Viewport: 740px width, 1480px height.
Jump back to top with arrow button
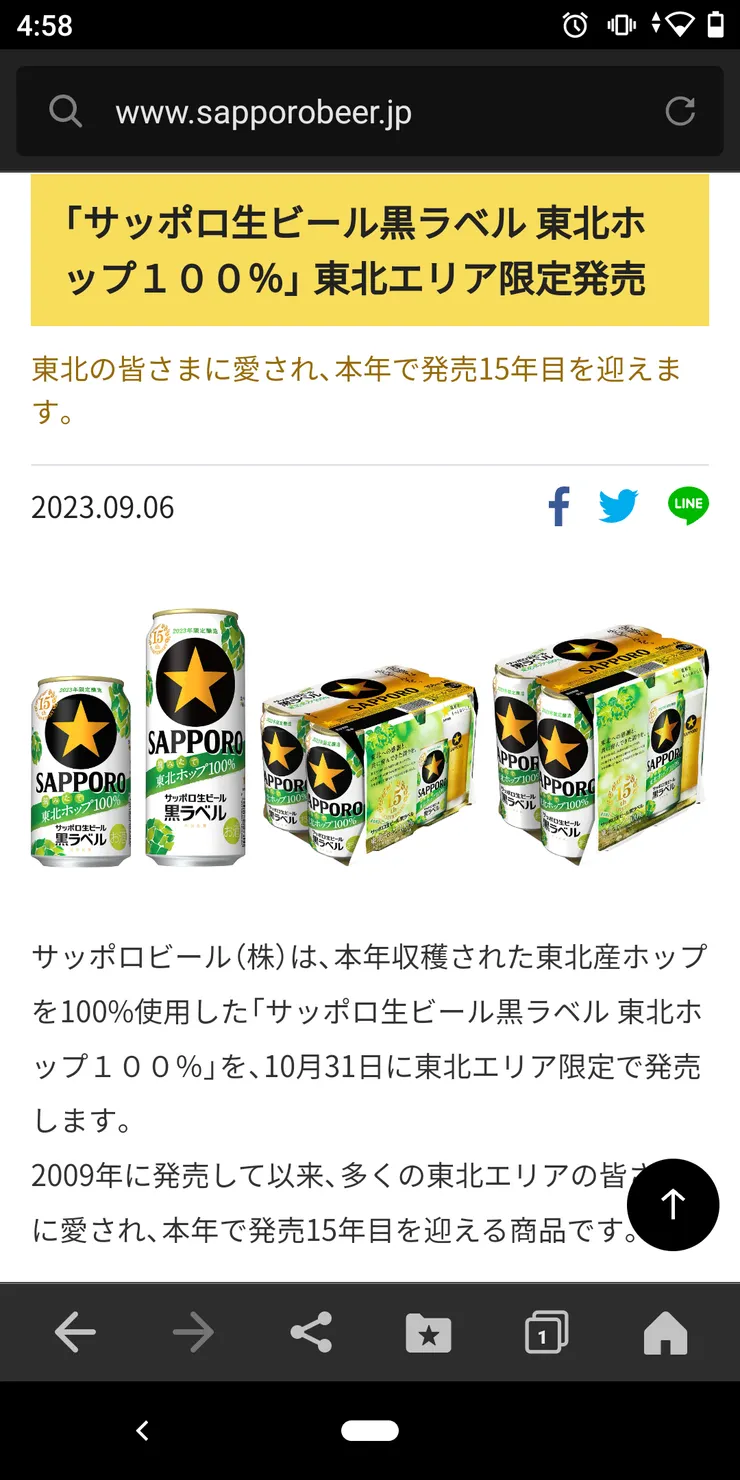(x=673, y=1204)
